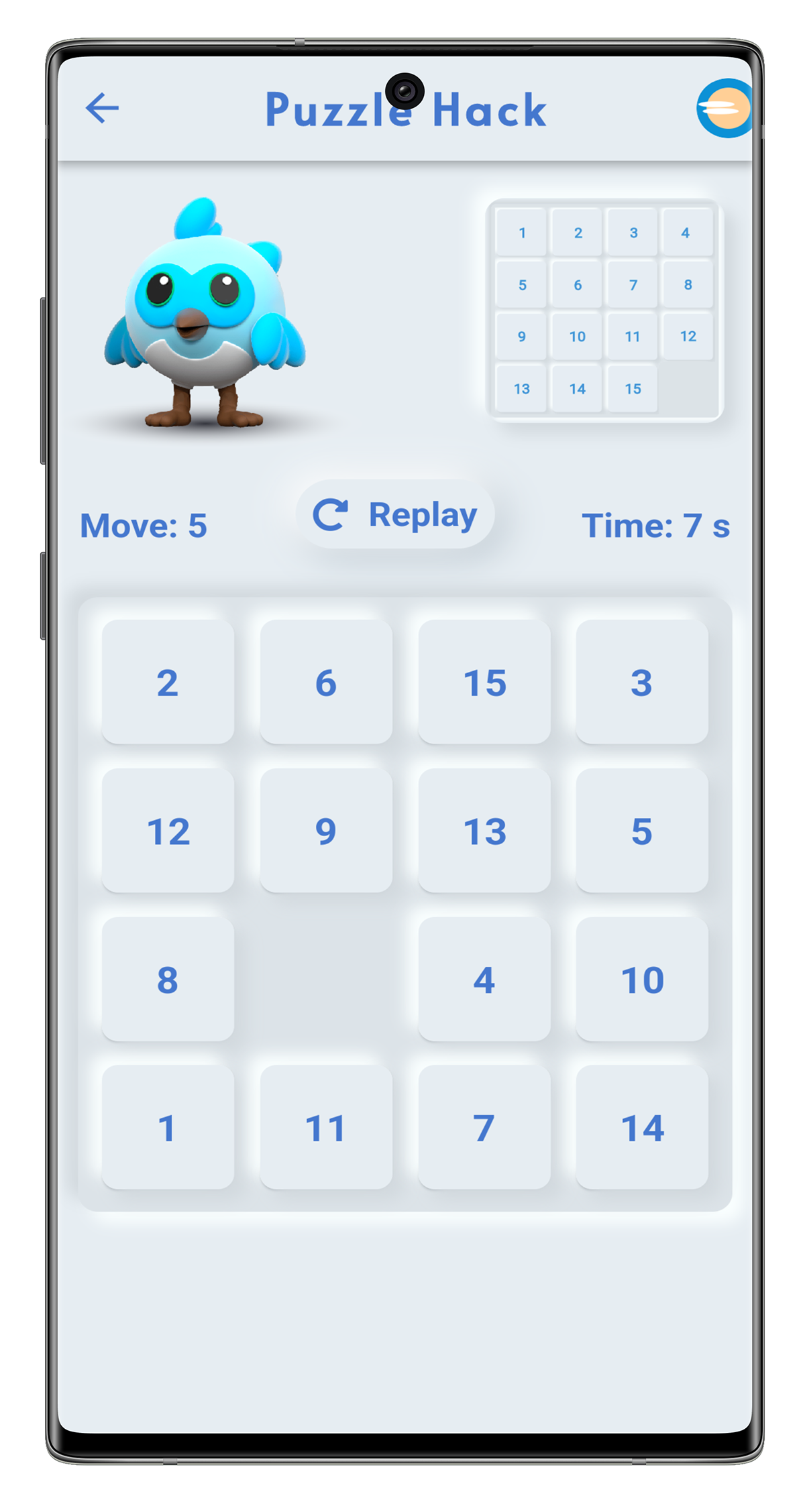Click the Puzzle Hack title
The height and width of the screenshot is (1512, 805).
coord(405,109)
